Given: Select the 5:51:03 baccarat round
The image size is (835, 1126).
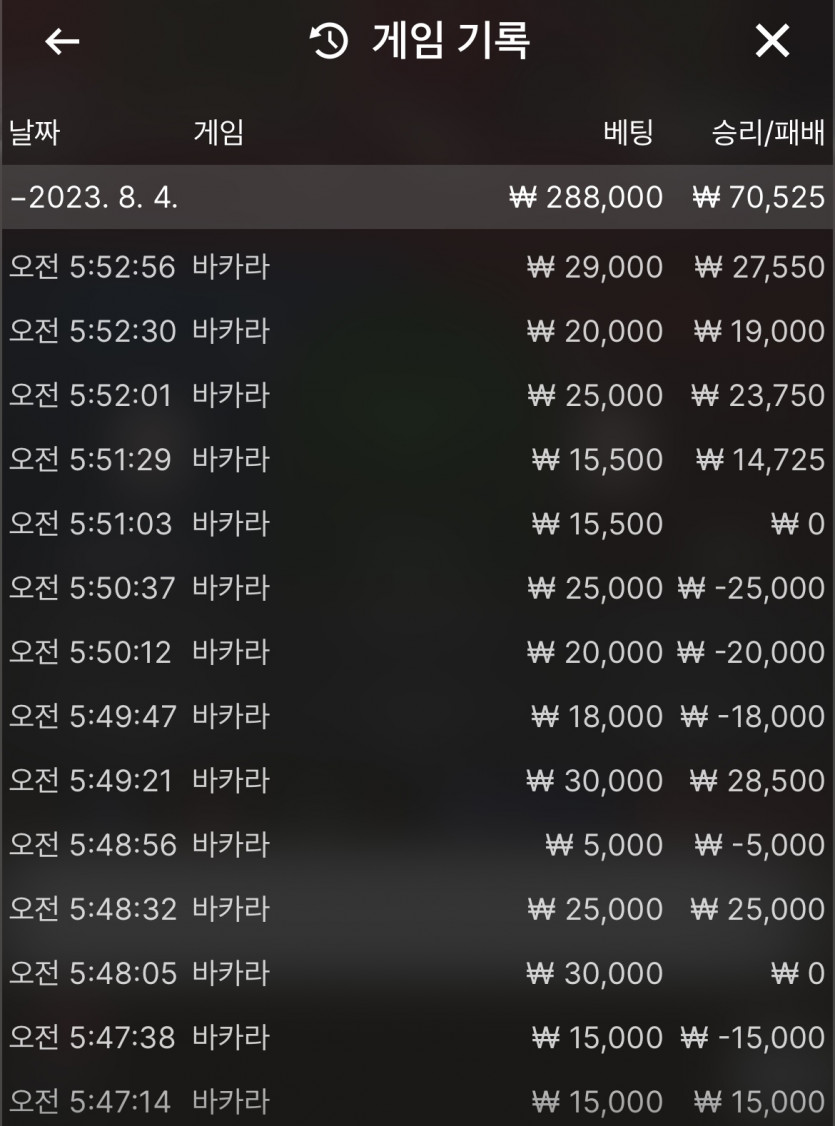Looking at the screenshot, I should coord(417,524).
